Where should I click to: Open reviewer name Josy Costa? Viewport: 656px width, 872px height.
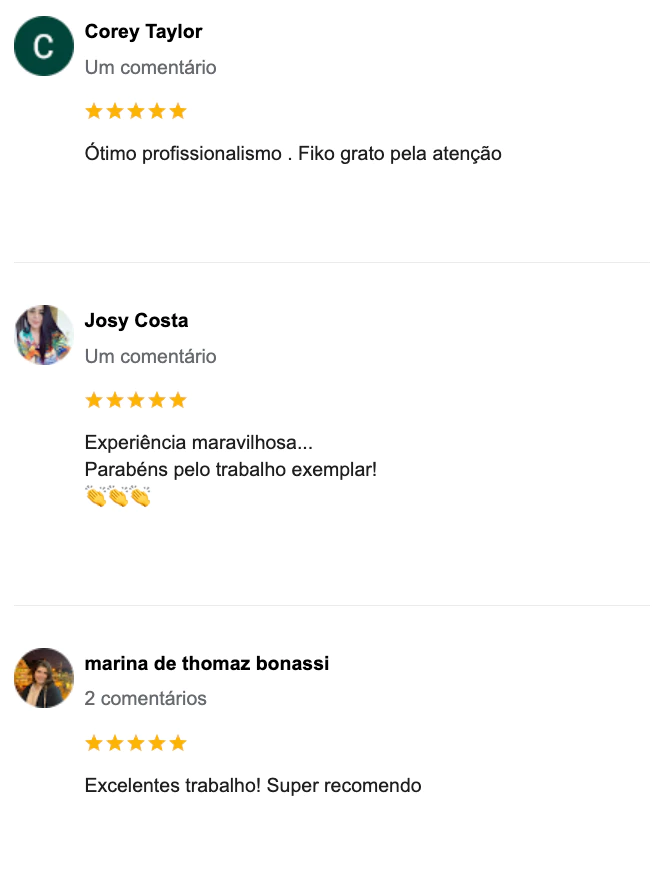point(136,321)
